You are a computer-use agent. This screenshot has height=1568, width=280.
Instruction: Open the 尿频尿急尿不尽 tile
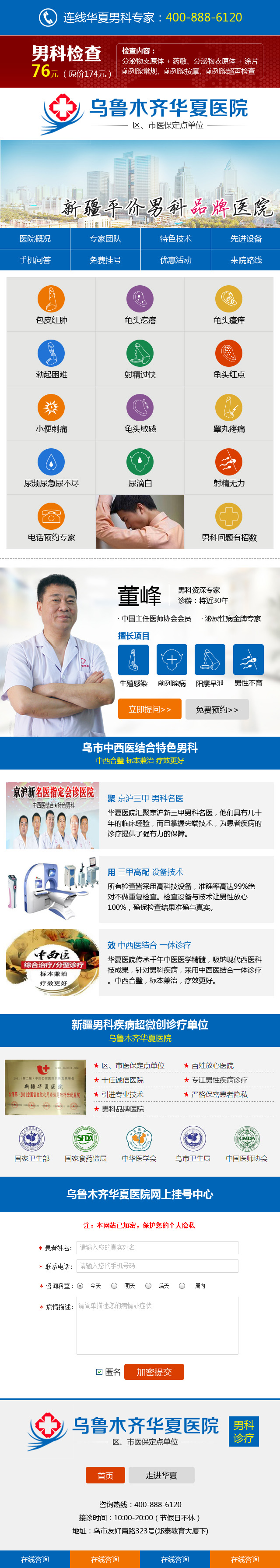point(51,468)
